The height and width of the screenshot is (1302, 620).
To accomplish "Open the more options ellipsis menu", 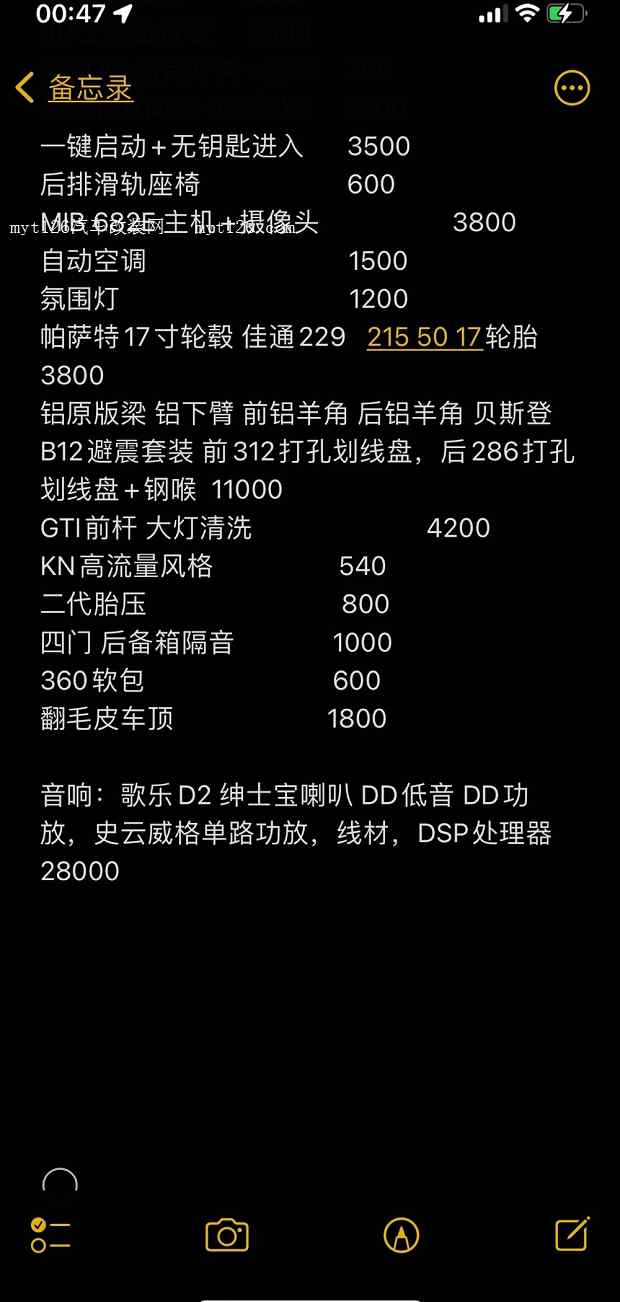I will click(x=572, y=88).
